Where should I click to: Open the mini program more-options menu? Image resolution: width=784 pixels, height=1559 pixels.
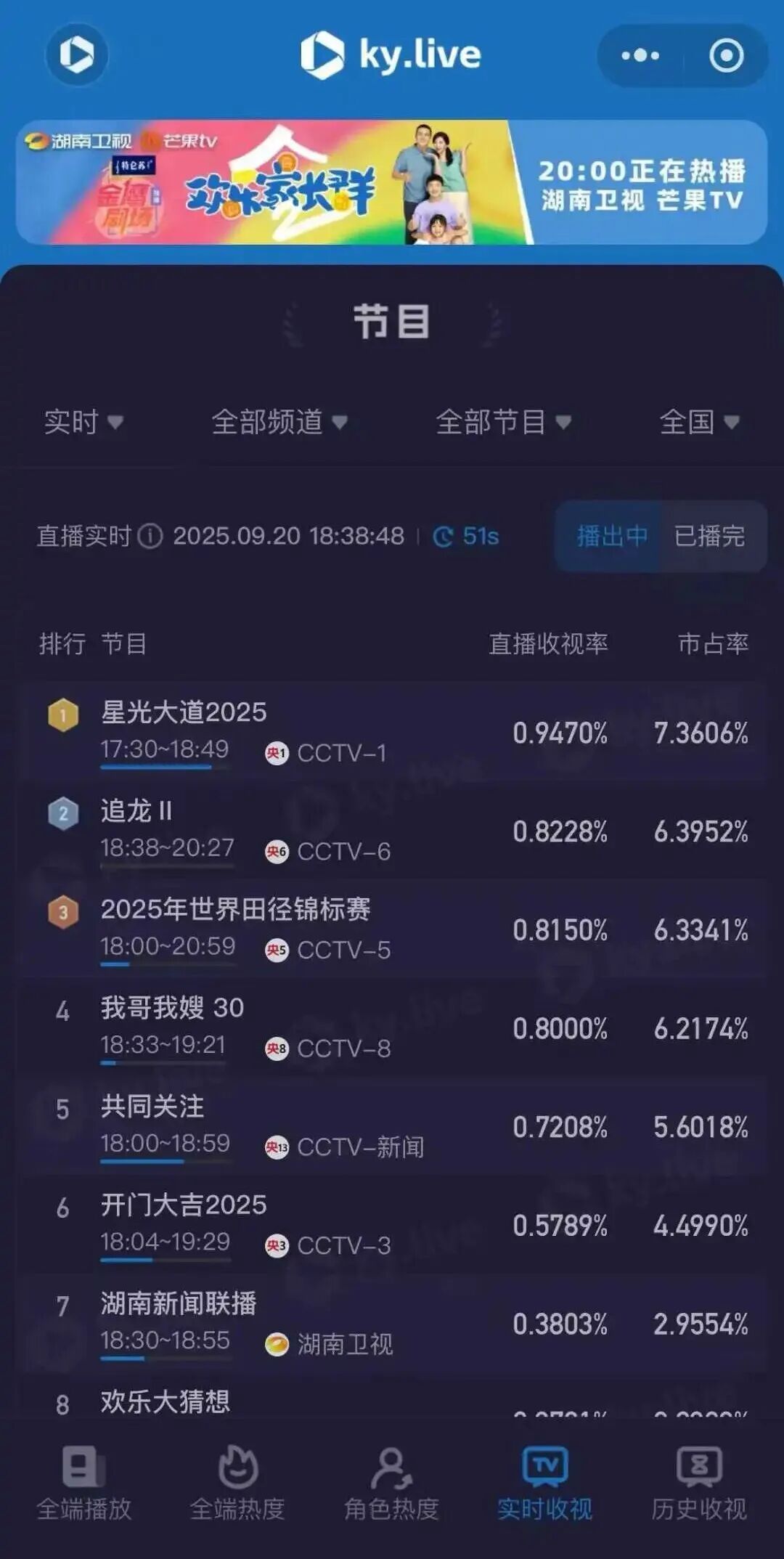(640, 56)
